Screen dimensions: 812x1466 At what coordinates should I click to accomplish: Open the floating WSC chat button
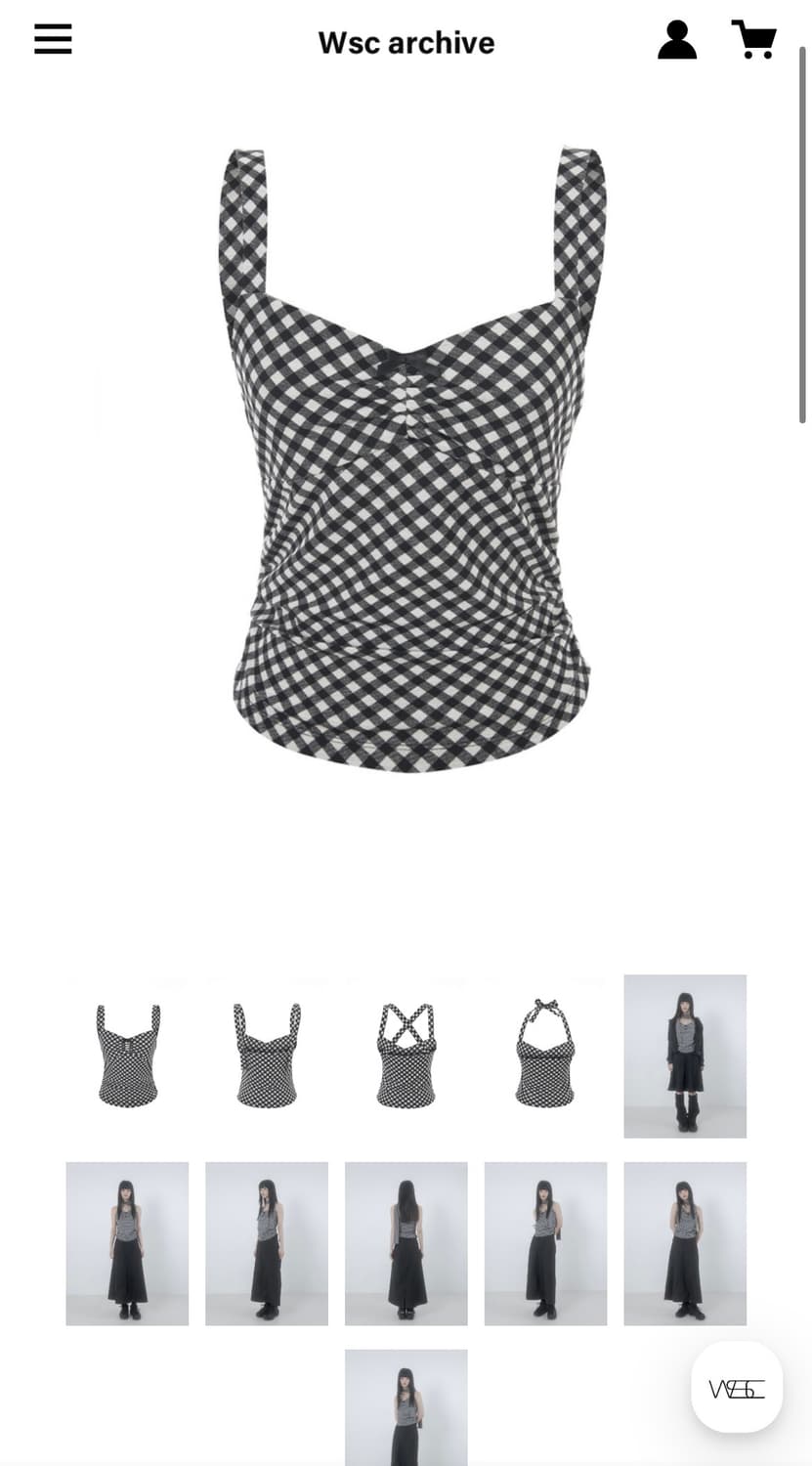[737, 1388]
